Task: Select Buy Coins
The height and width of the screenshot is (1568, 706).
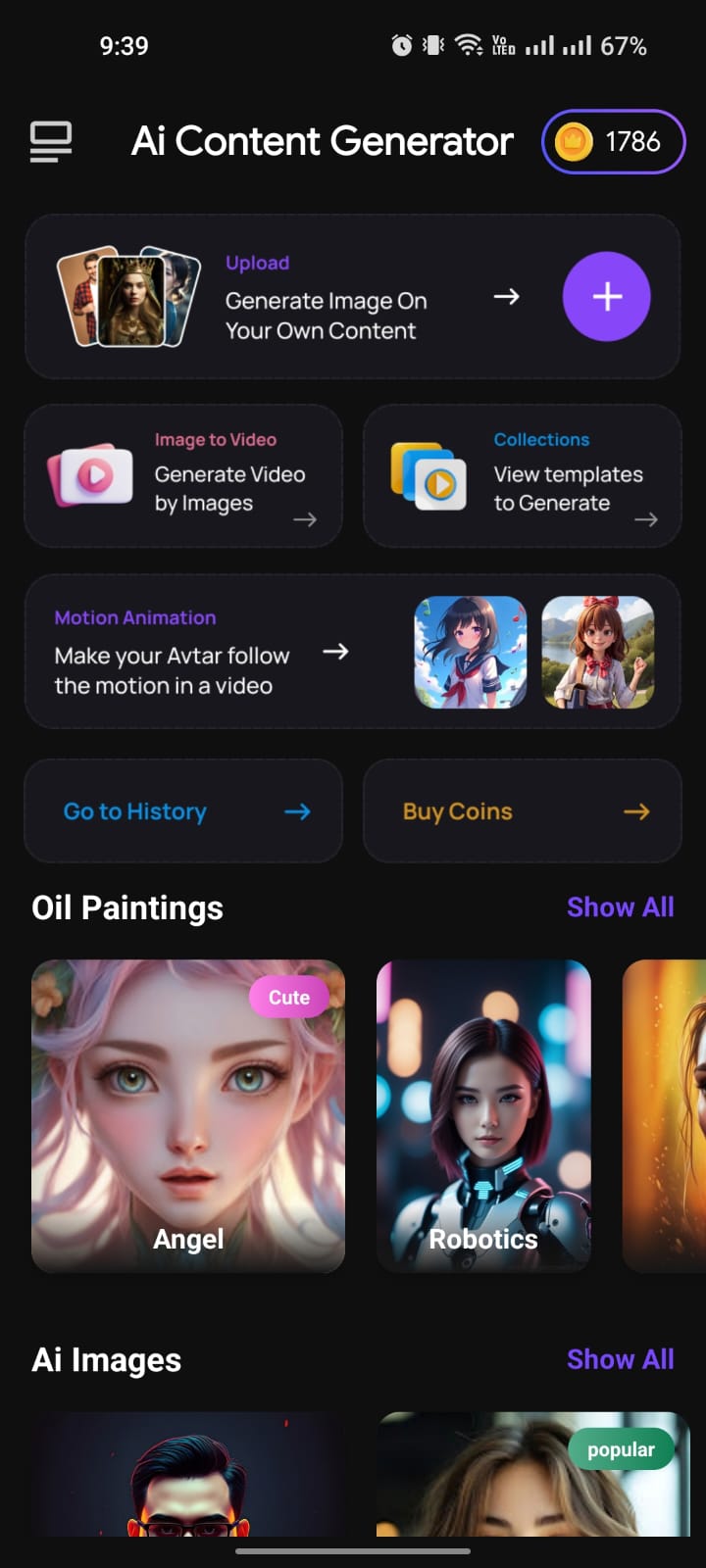Action: [457, 811]
